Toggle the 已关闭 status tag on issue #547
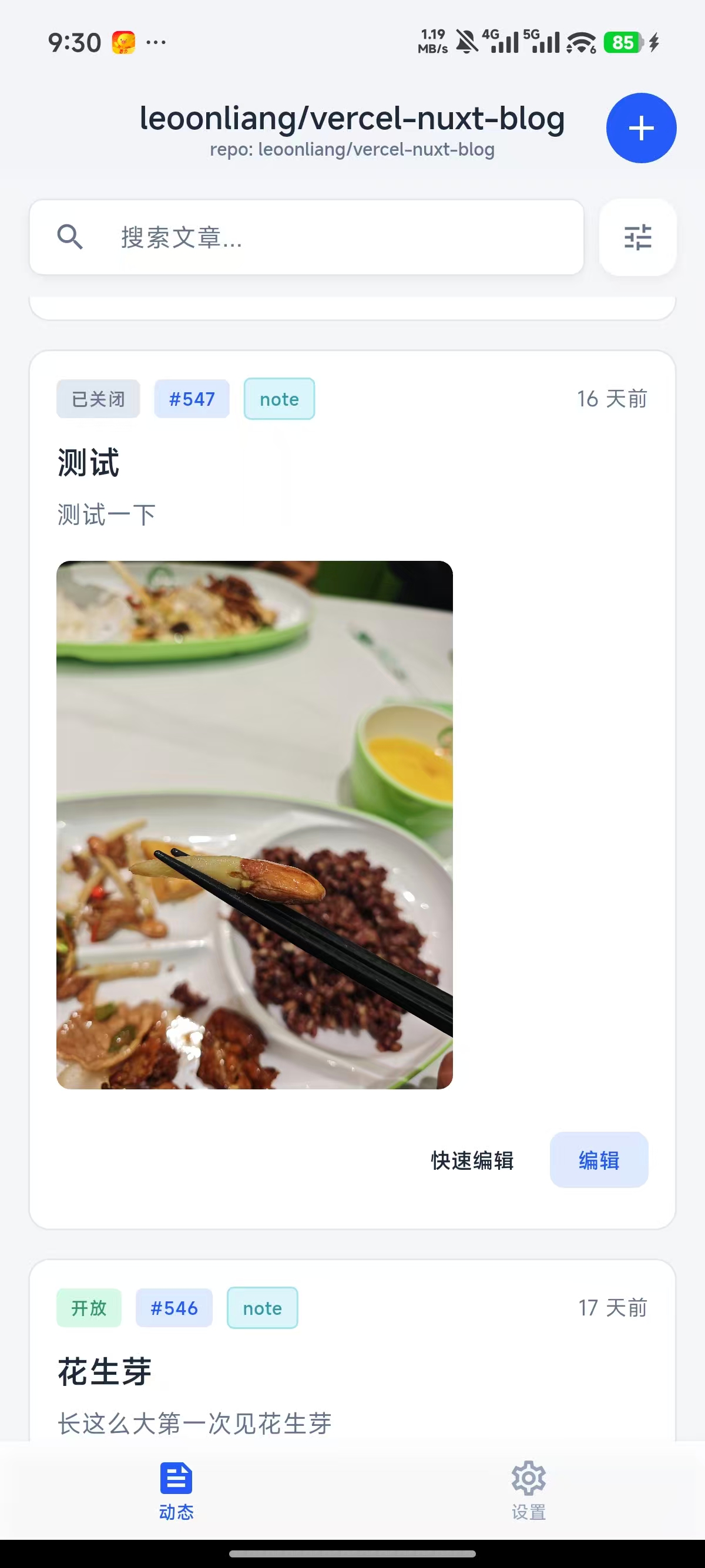 point(98,398)
